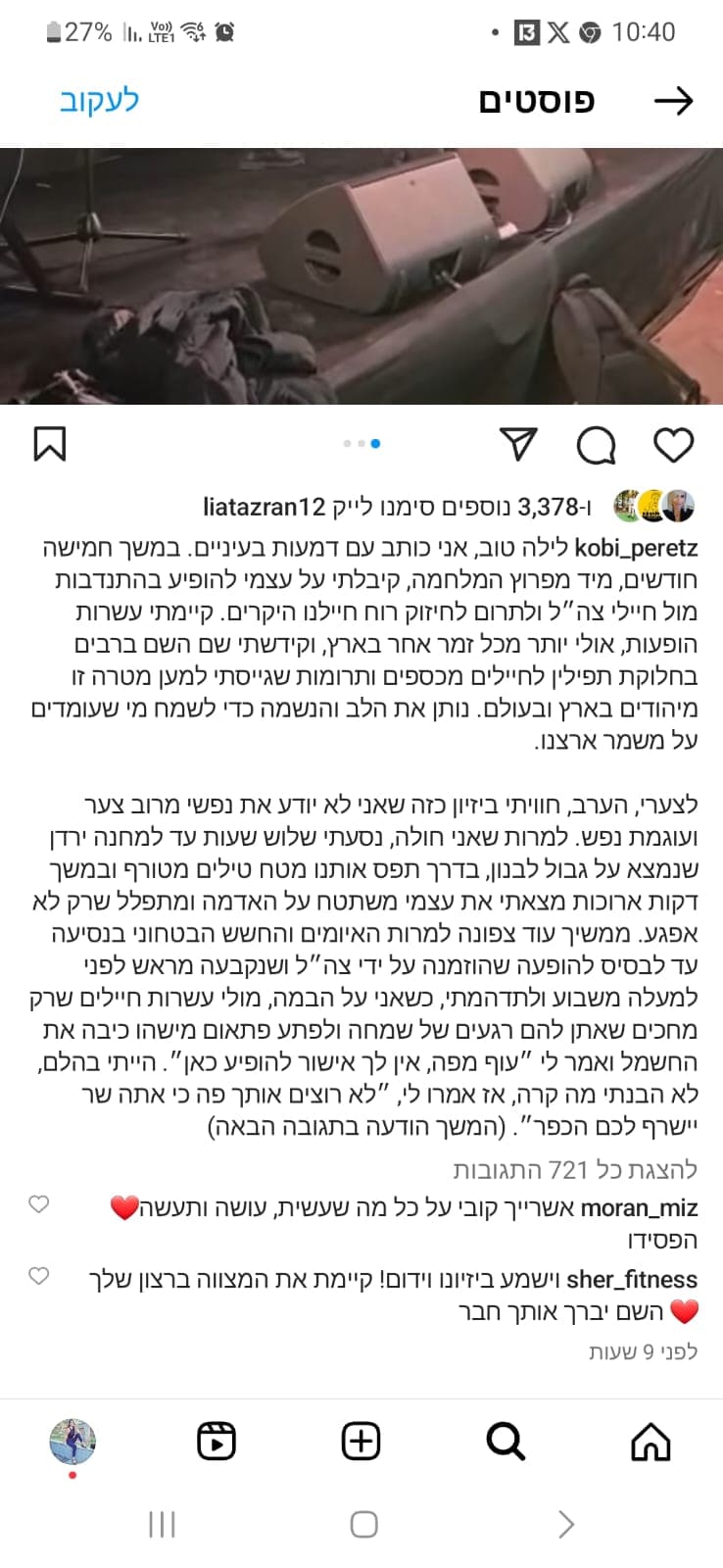The width and height of the screenshot is (723, 1568).
Task: Open the kobi_peretz username in the caption
Action: coord(636,547)
